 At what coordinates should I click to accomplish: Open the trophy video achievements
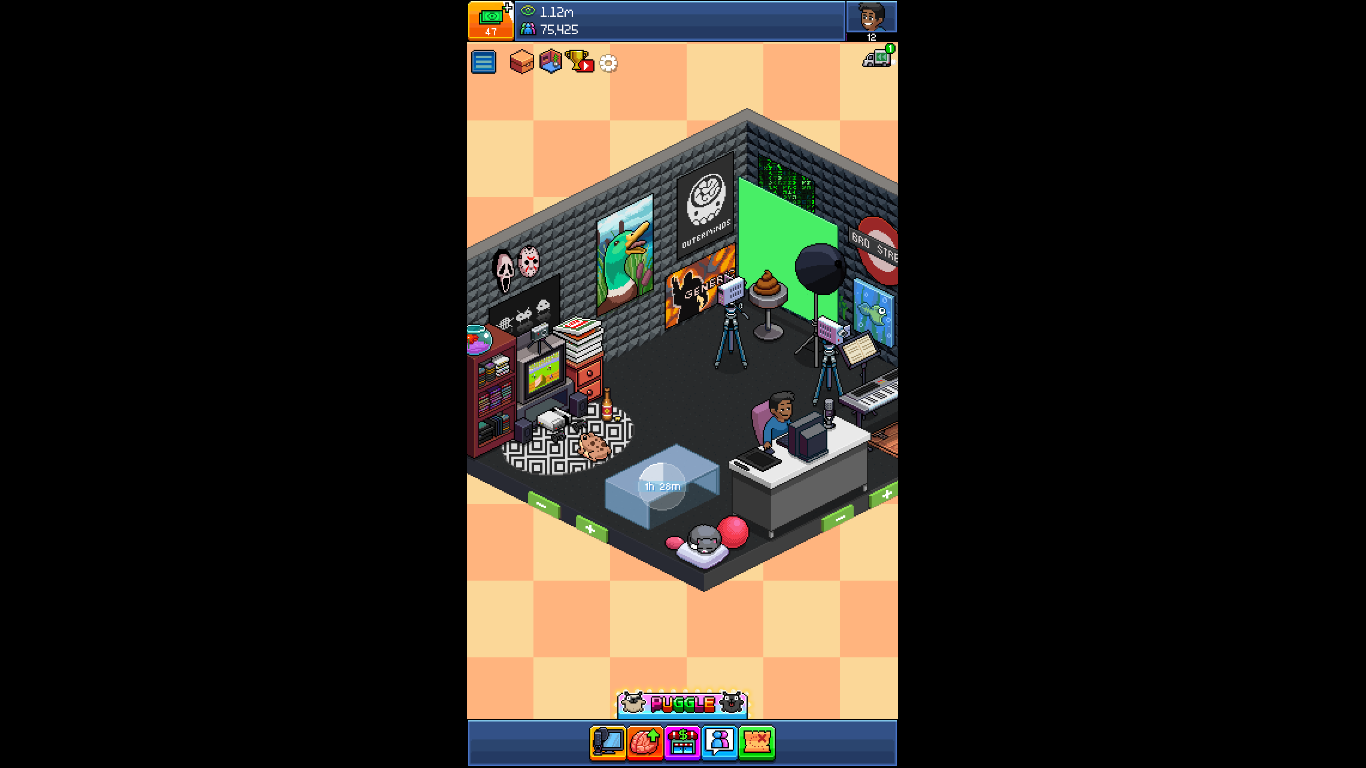[579, 62]
